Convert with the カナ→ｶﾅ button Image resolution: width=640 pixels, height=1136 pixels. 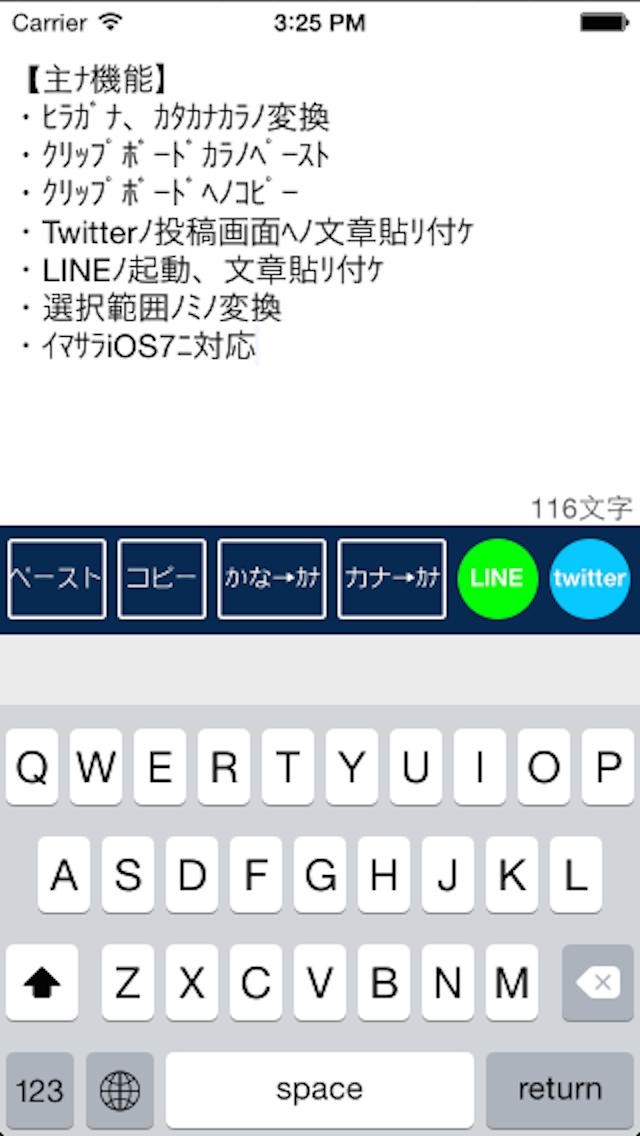(392, 578)
